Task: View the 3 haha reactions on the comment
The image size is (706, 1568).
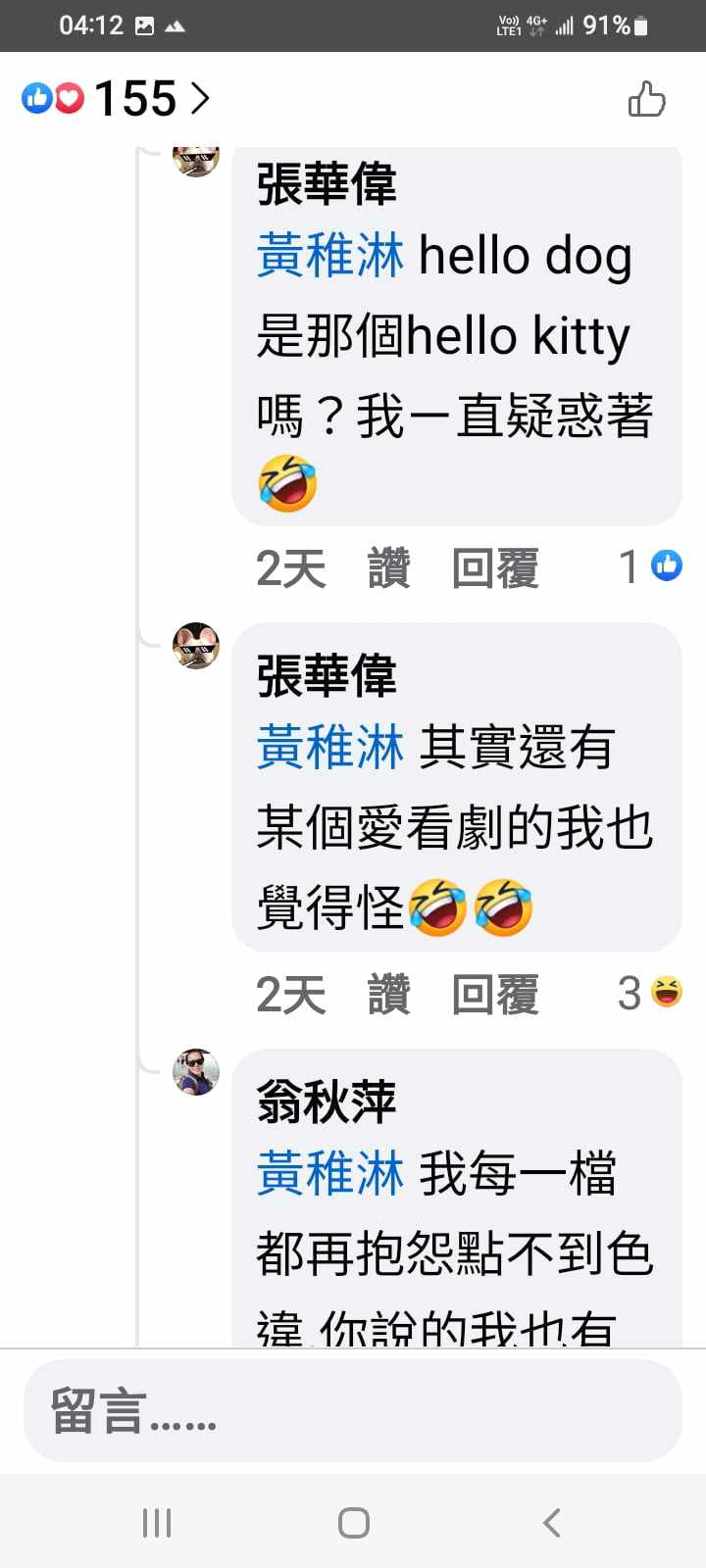Action: click(651, 993)
